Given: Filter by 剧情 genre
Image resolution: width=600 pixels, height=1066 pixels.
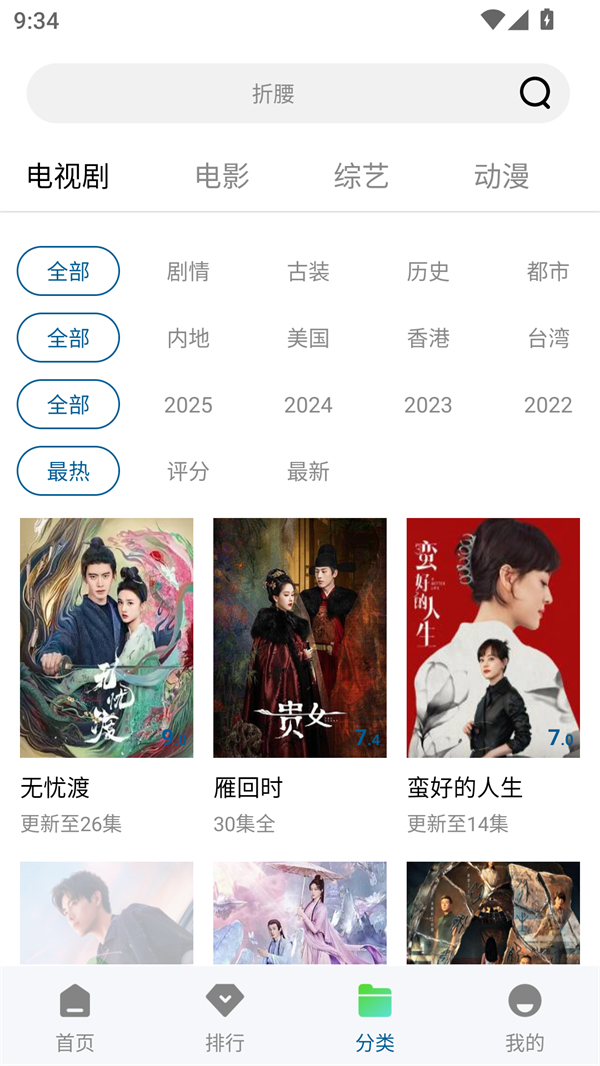Looking at the screenshot, I should [x=188, y=271].
